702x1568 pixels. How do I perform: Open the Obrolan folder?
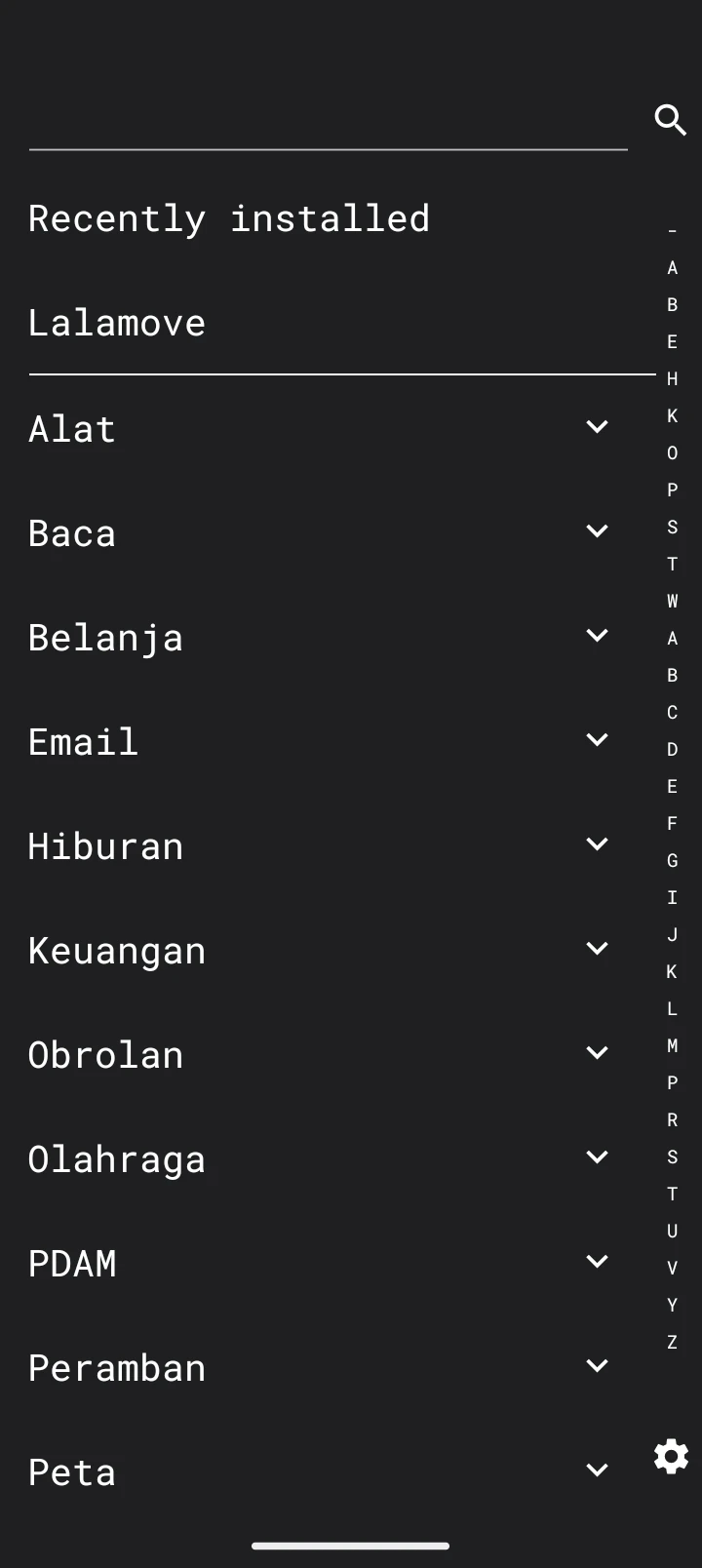[x=597, y=1053]
